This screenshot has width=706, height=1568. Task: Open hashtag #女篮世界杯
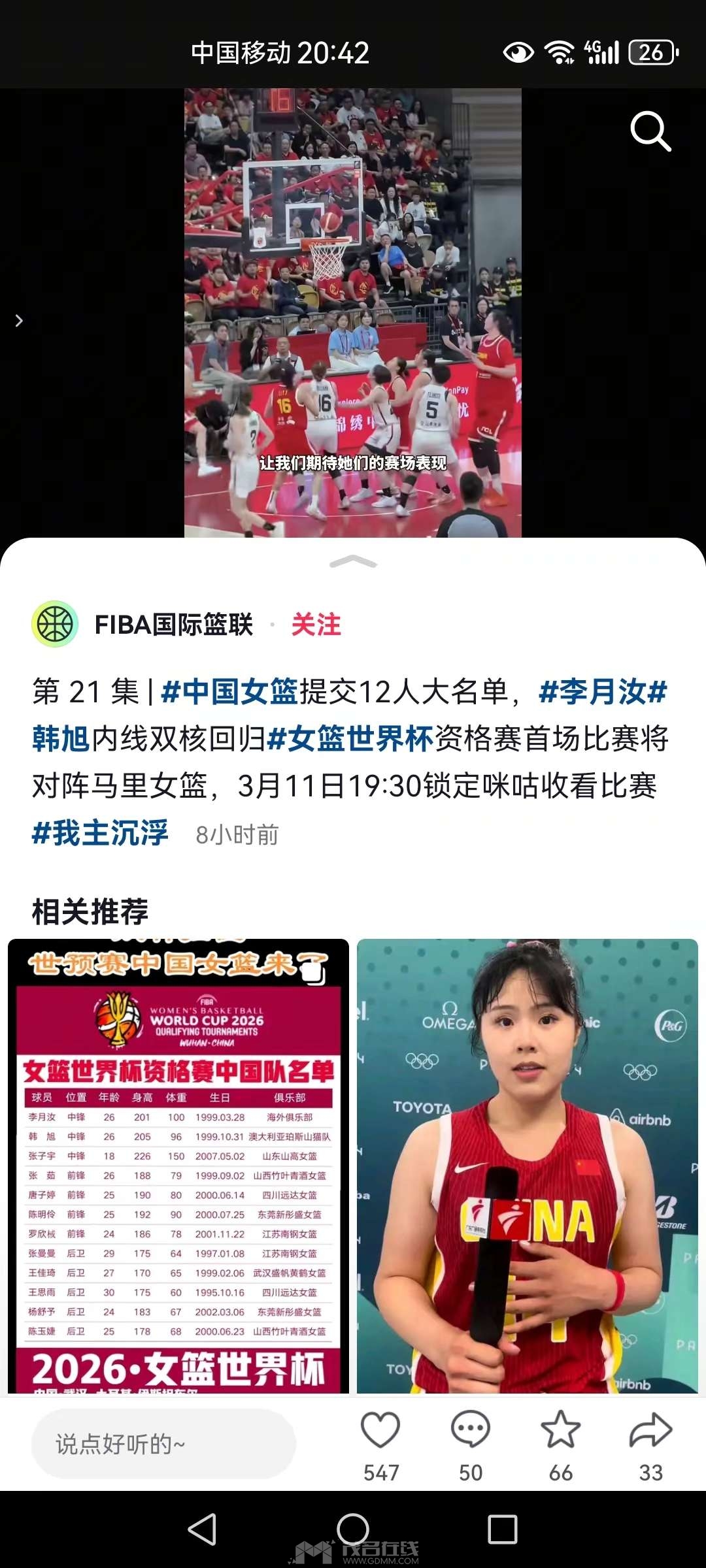coord(350,739)
